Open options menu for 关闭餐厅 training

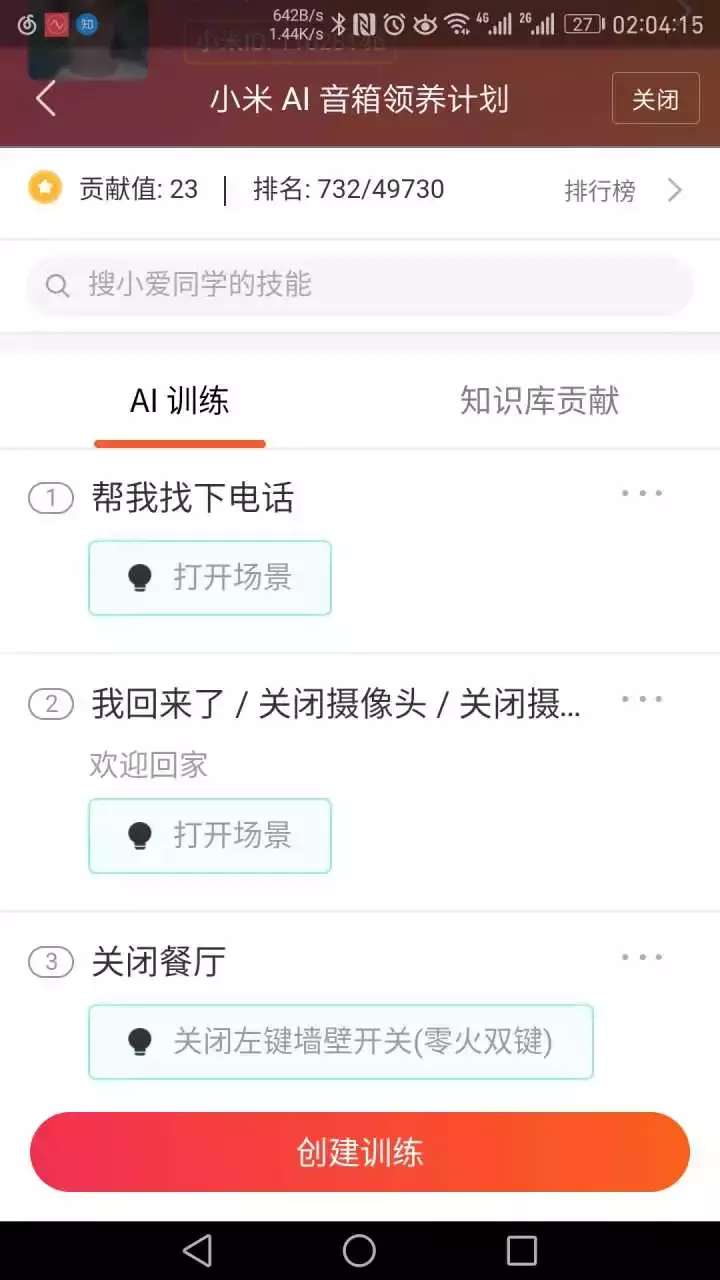click(641, 956)
